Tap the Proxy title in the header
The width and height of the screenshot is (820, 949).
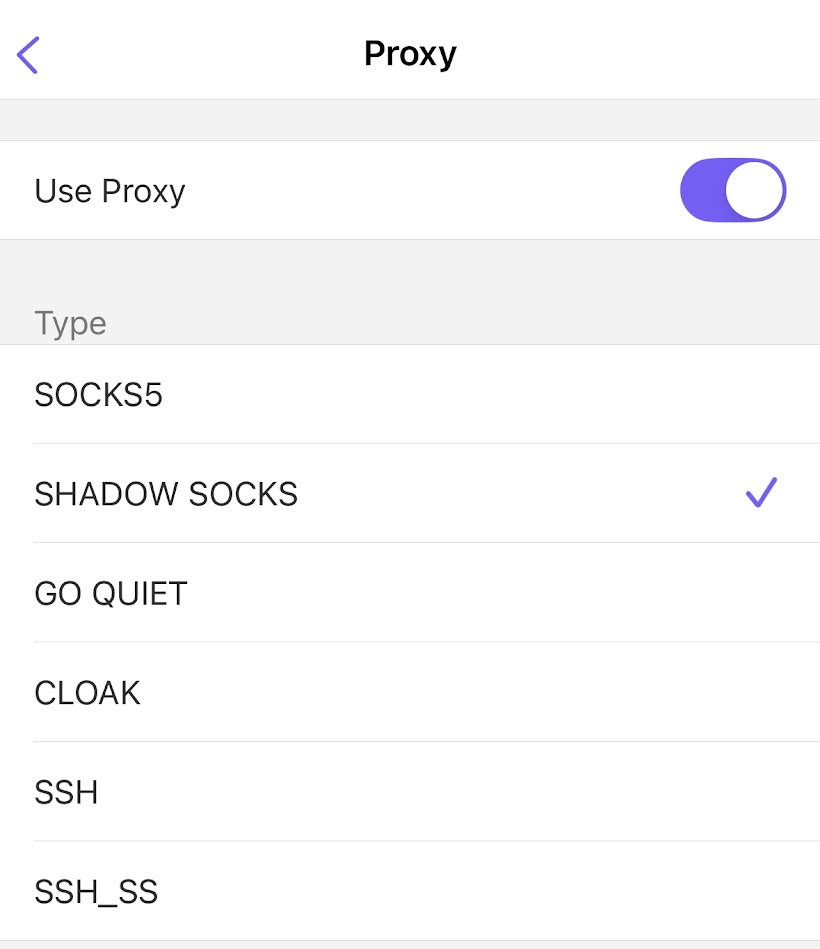pyautogui.click(x=410, y=54)
